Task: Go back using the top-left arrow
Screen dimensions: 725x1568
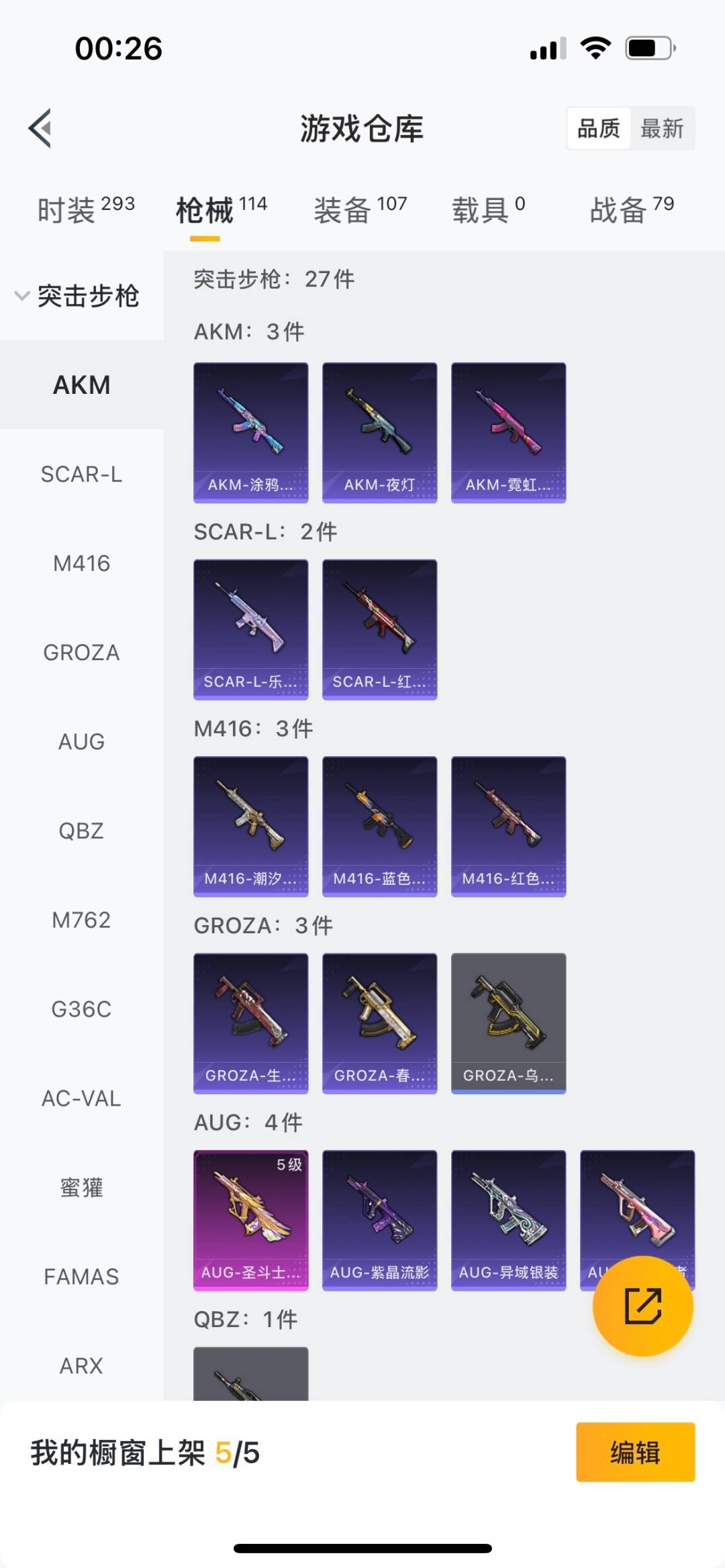Action: [x=40, y=127]
